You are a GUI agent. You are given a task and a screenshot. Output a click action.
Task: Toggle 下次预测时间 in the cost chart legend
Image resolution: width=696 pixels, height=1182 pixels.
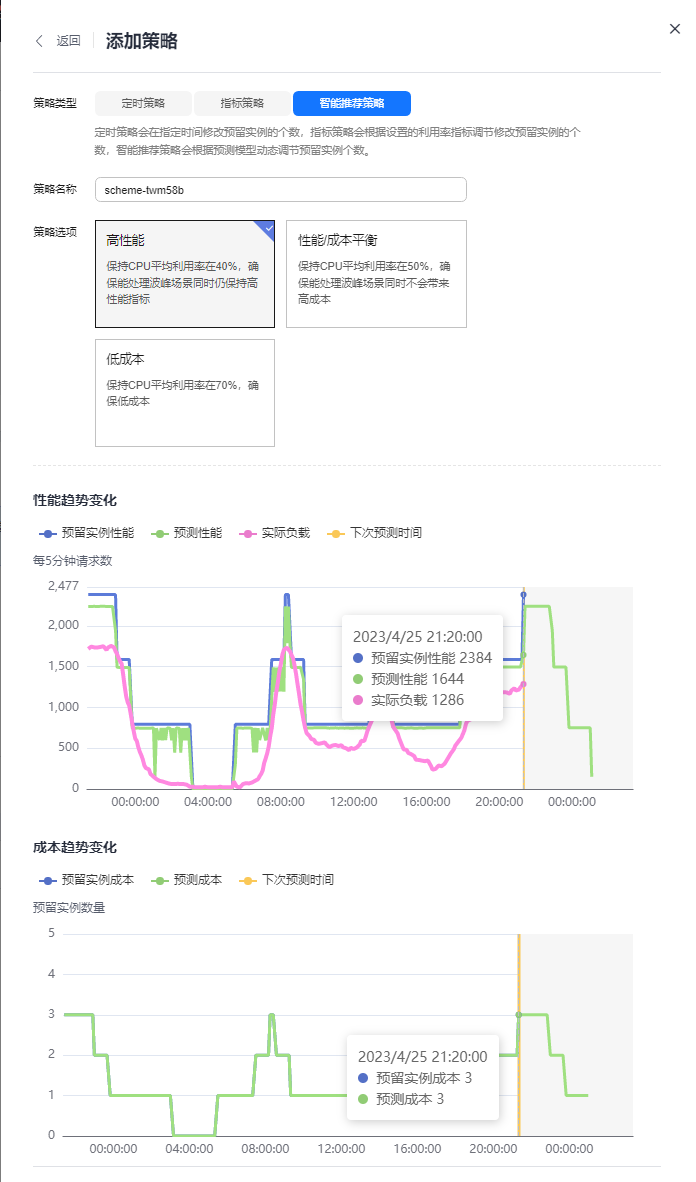(x=287, y=880)
